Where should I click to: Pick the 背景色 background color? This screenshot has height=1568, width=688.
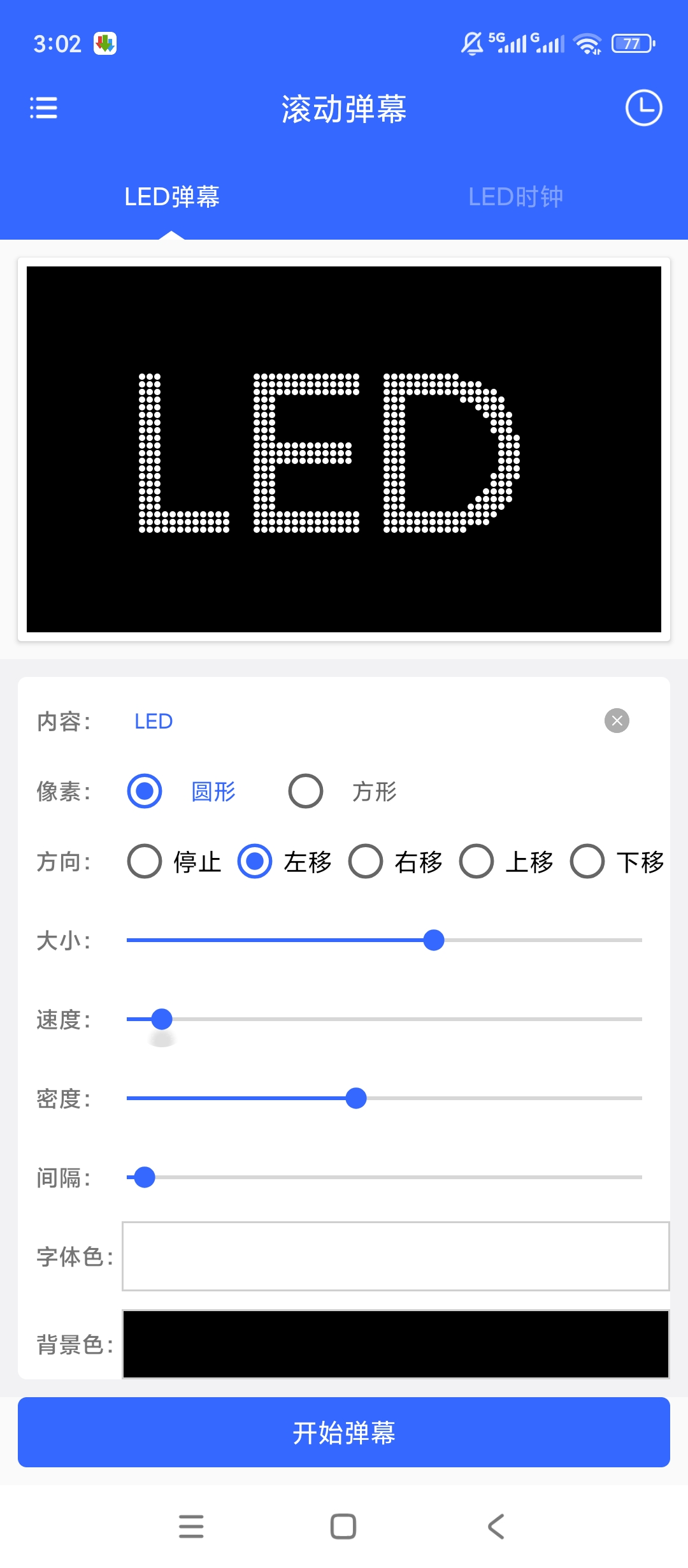coord(396,1344)
